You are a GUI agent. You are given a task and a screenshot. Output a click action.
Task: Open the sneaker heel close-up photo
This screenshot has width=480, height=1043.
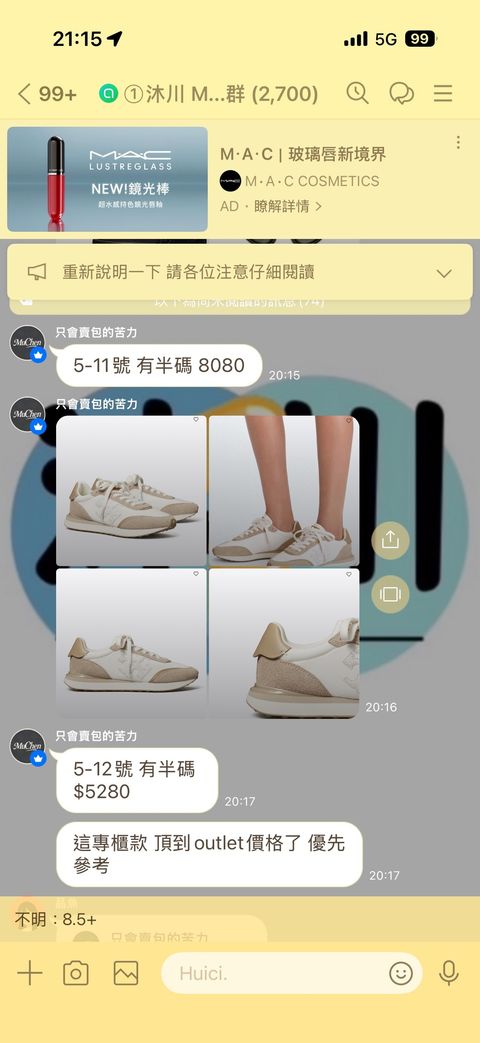285,643
